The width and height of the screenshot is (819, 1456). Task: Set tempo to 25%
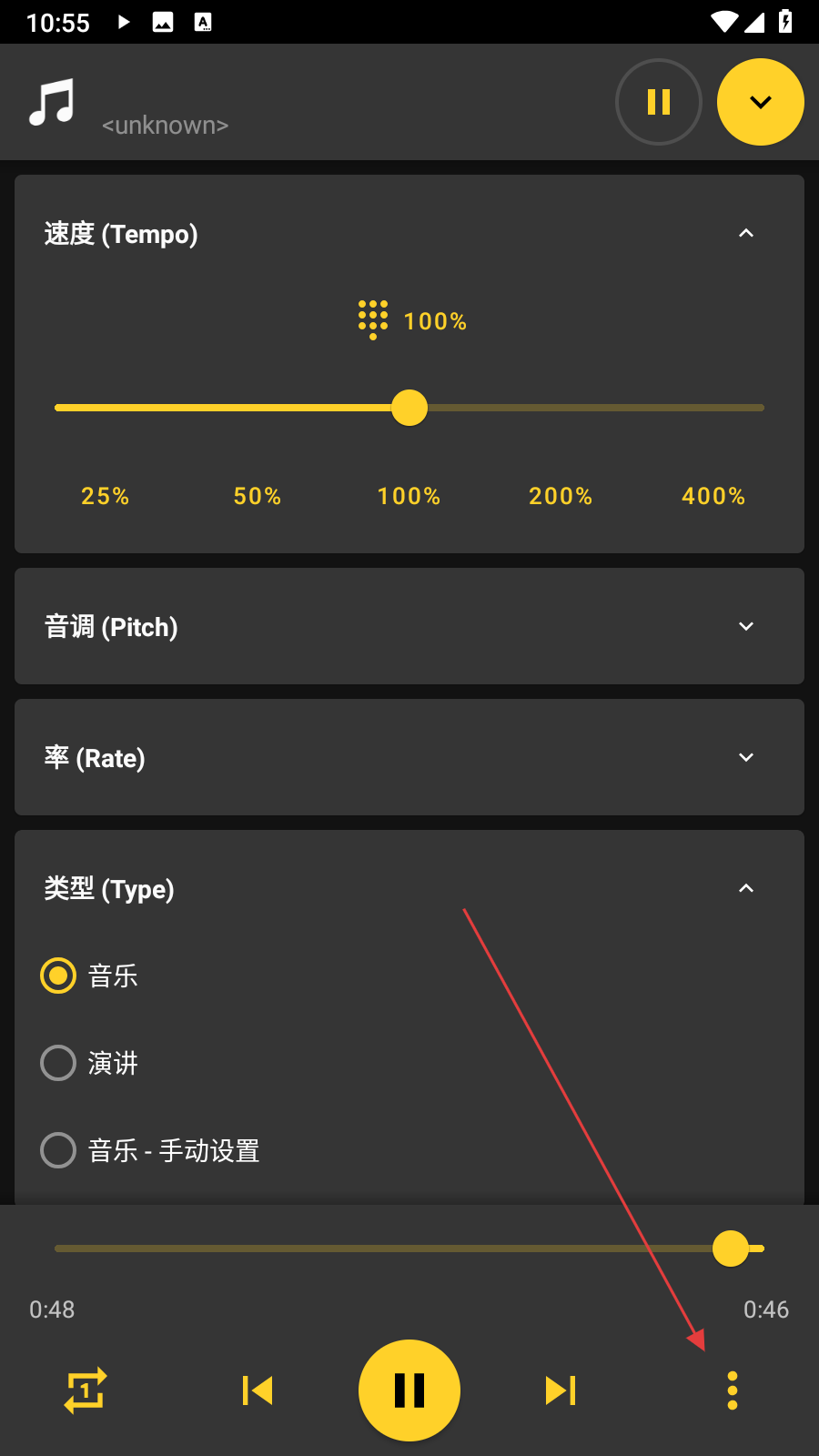(106, 496)
